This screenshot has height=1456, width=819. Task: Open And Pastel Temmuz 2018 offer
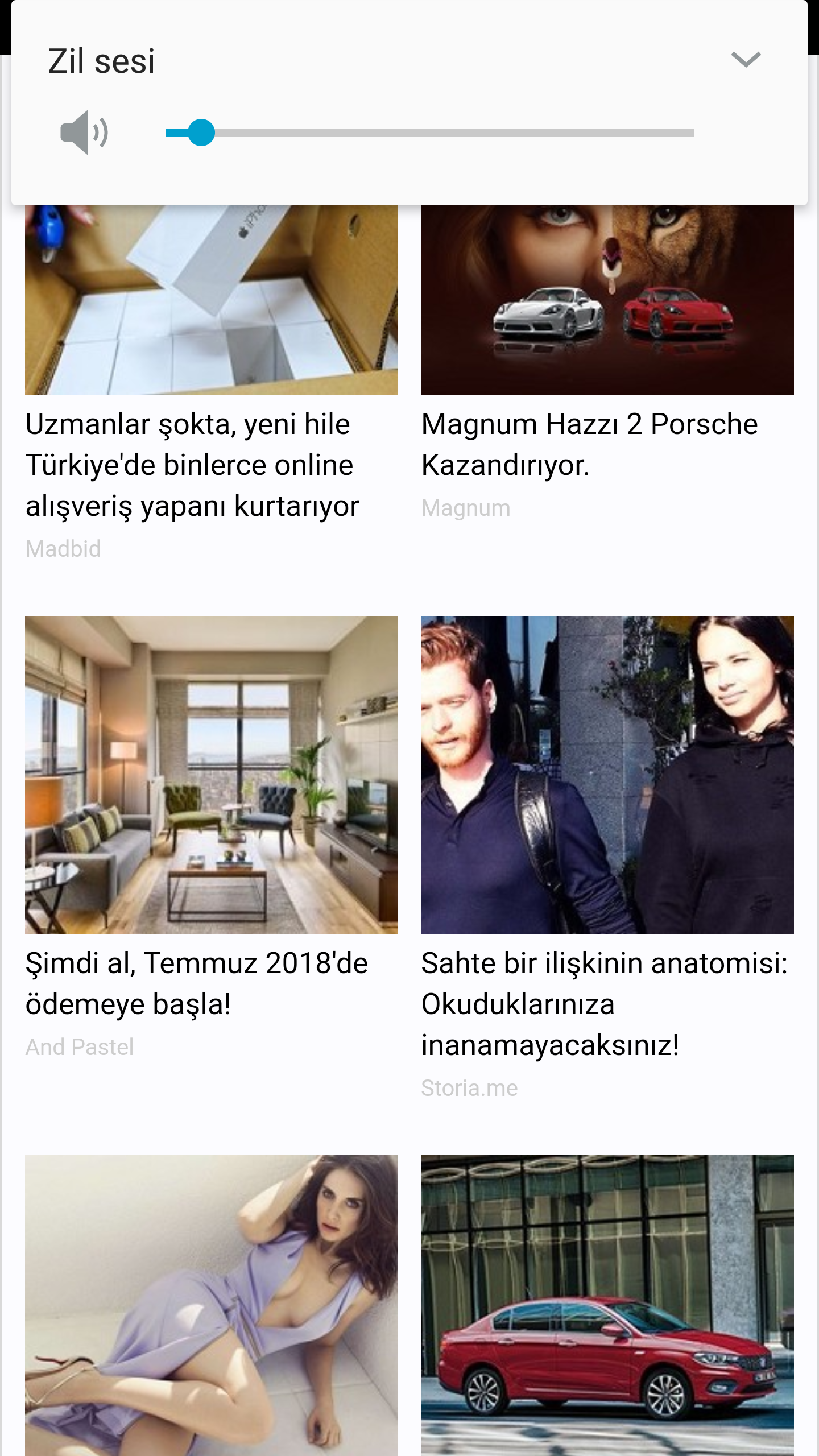point(196,983)
